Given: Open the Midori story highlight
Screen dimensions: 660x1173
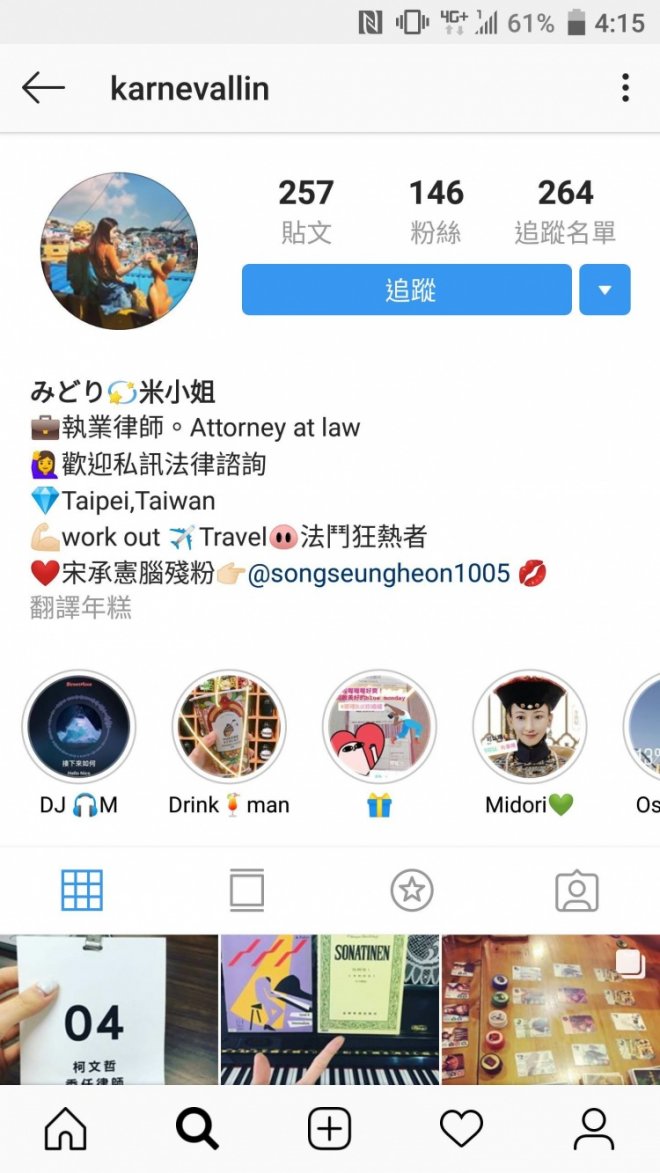Looking at the screenshot, I should (x=529, y=727).
